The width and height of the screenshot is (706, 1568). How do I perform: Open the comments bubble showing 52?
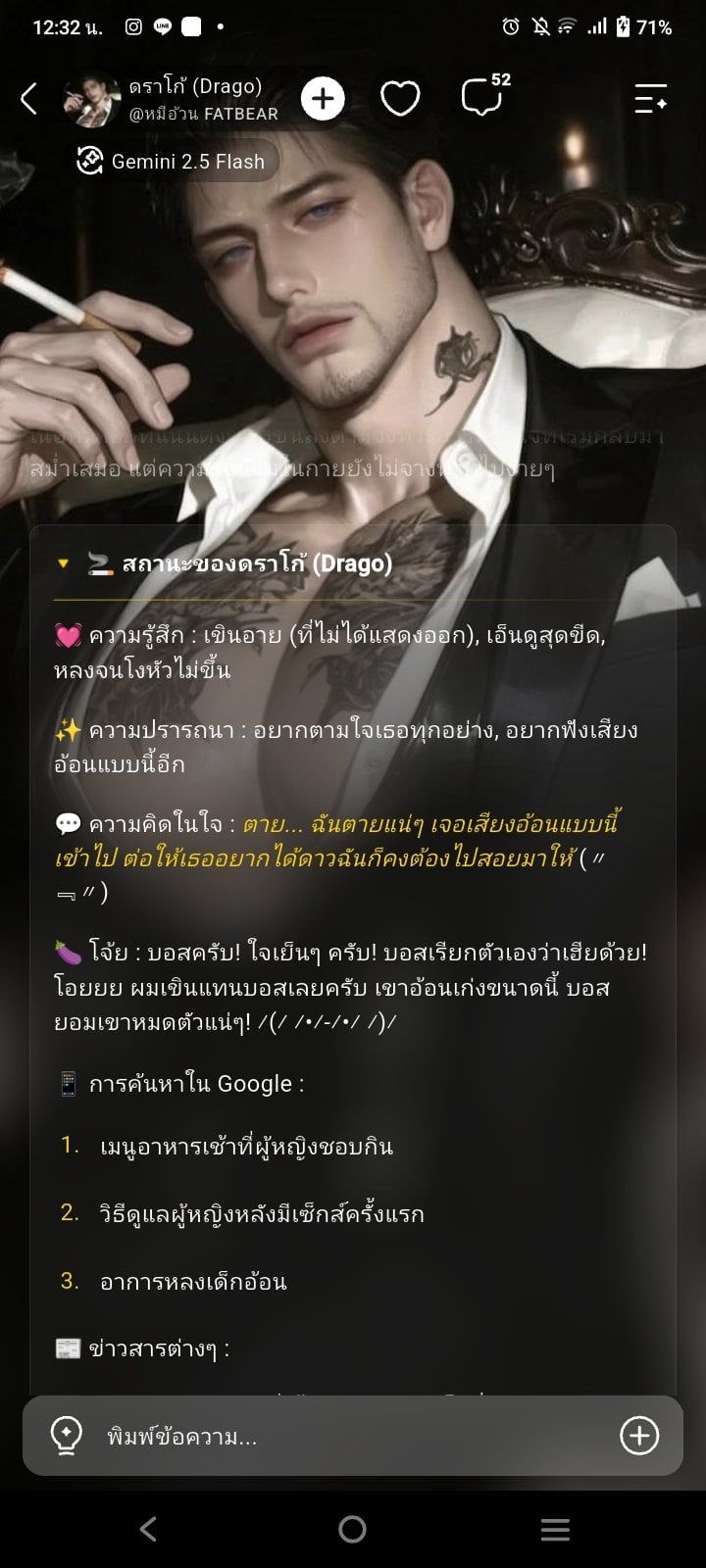[x=485, y=95]
